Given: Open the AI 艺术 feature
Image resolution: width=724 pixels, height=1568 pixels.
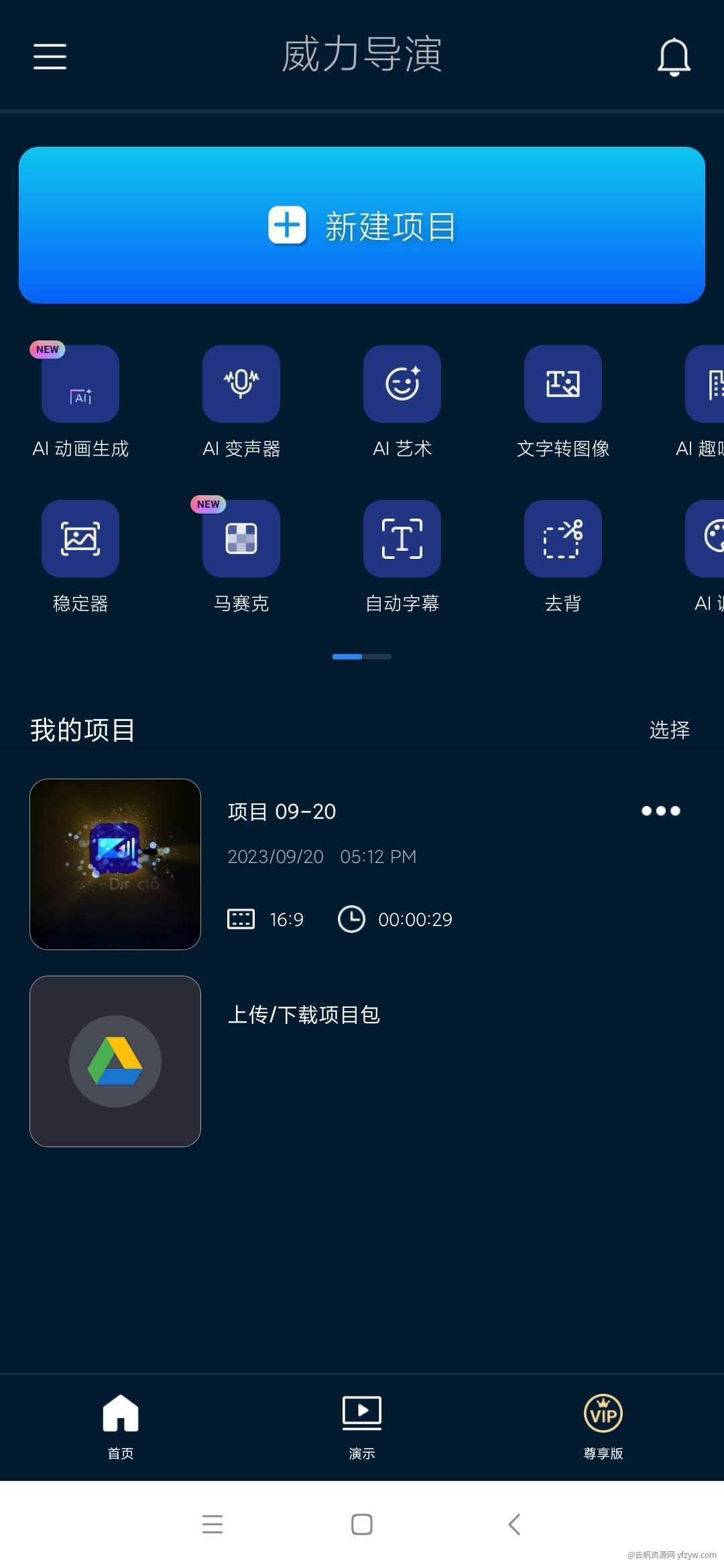Looking at the screenshot, I should [x=402, y=384].
